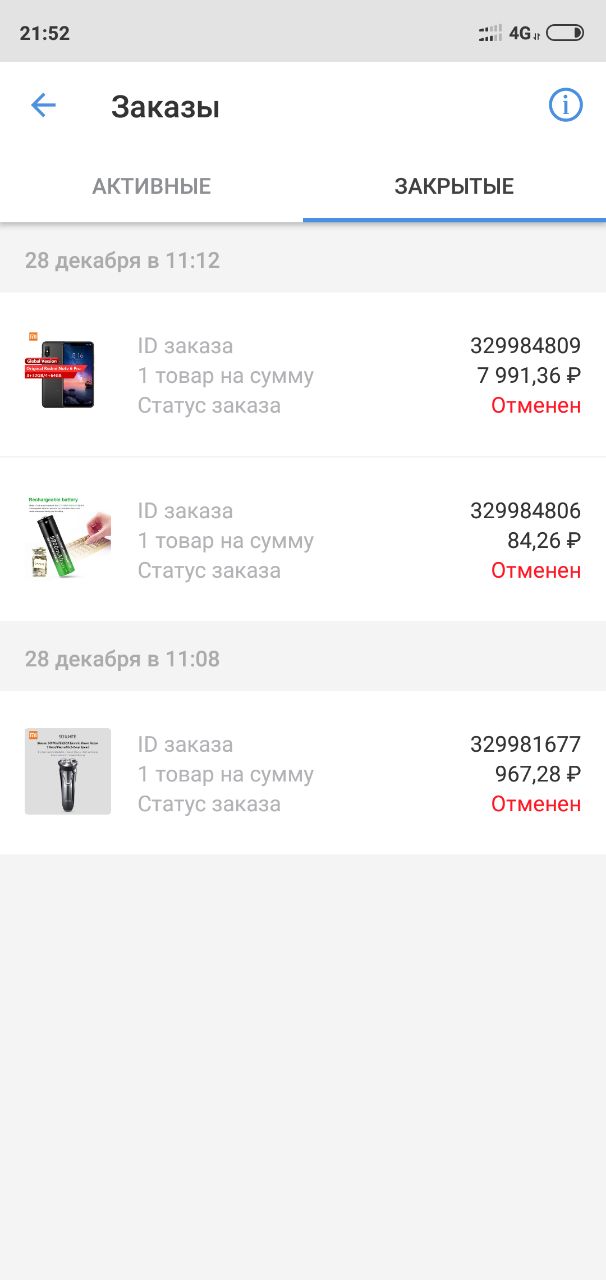View order 329981677 for 967,28 ₽
Image resolution: width=606 pixels, height=1280 pixels.
click(x=303, y=773)
